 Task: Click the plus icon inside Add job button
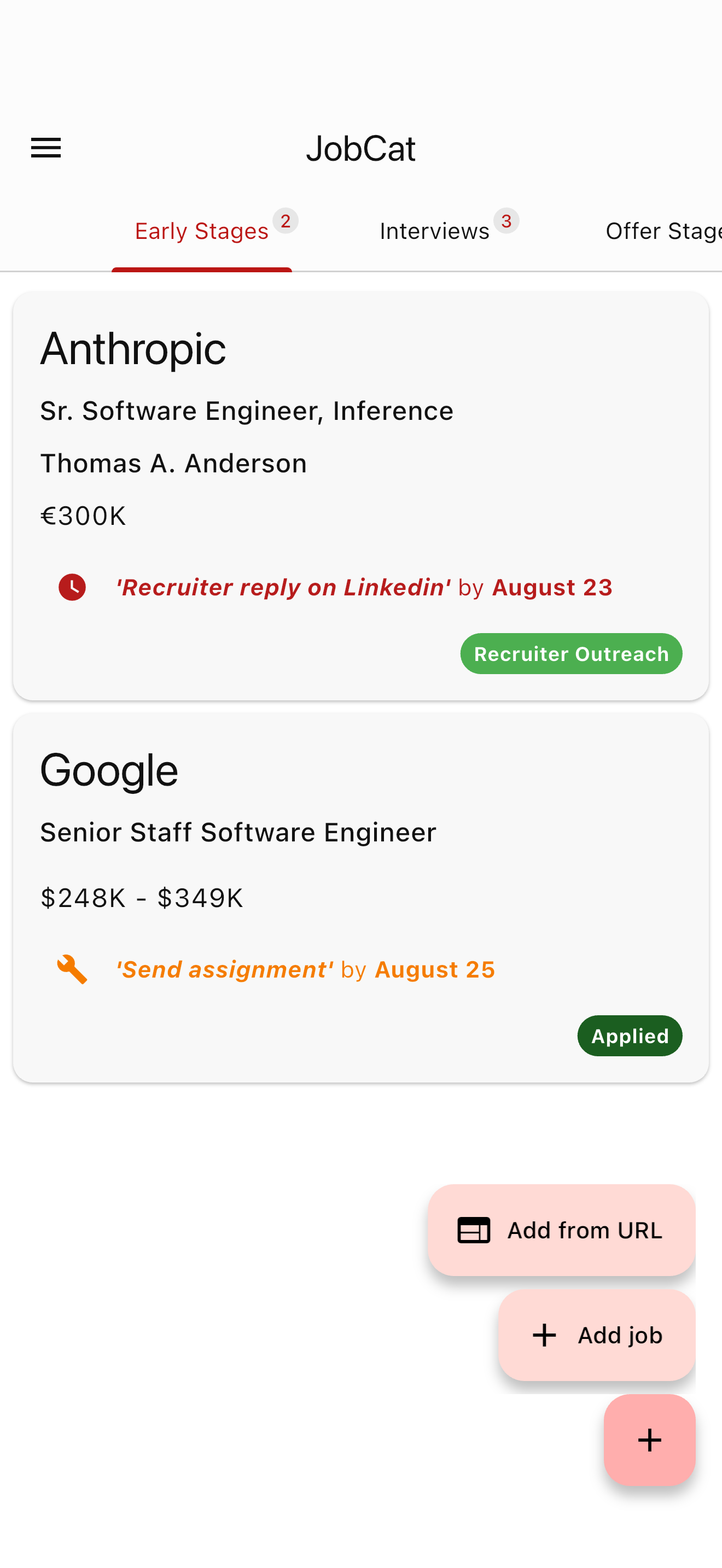(544, 1335)
